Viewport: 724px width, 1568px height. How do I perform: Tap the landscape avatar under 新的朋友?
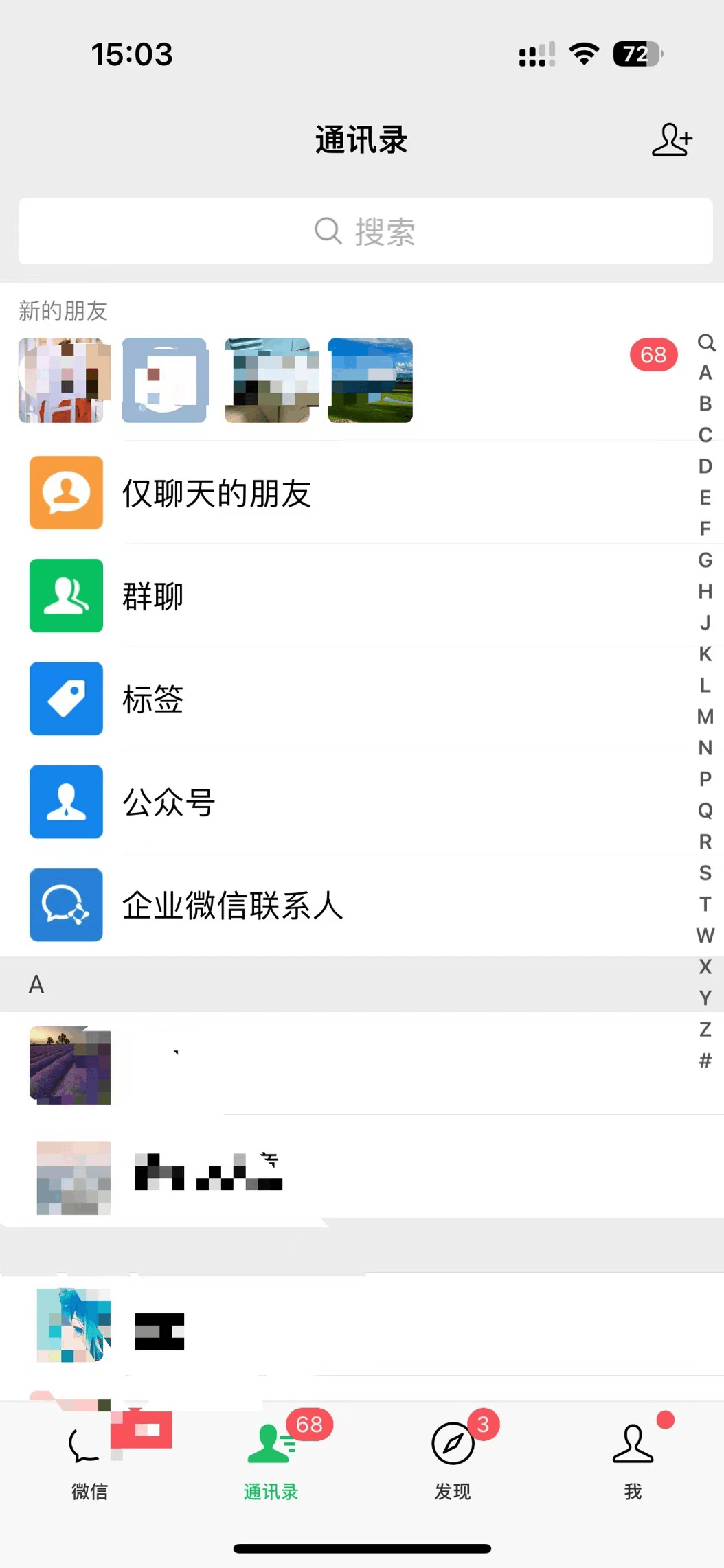pyautogui.click(x=370, y=380)
